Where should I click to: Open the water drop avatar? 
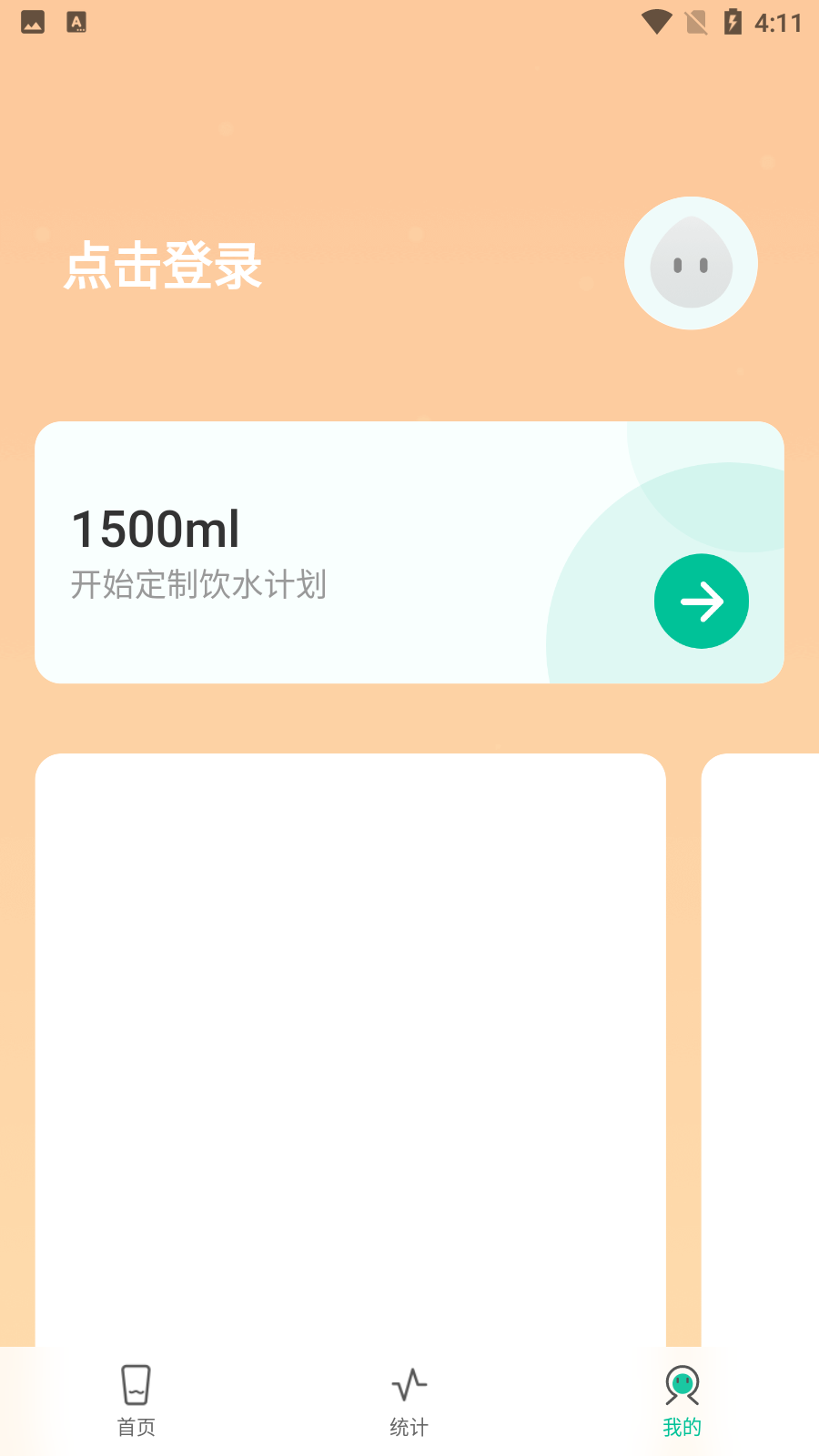pyautogui.click(x=691, y=263)
